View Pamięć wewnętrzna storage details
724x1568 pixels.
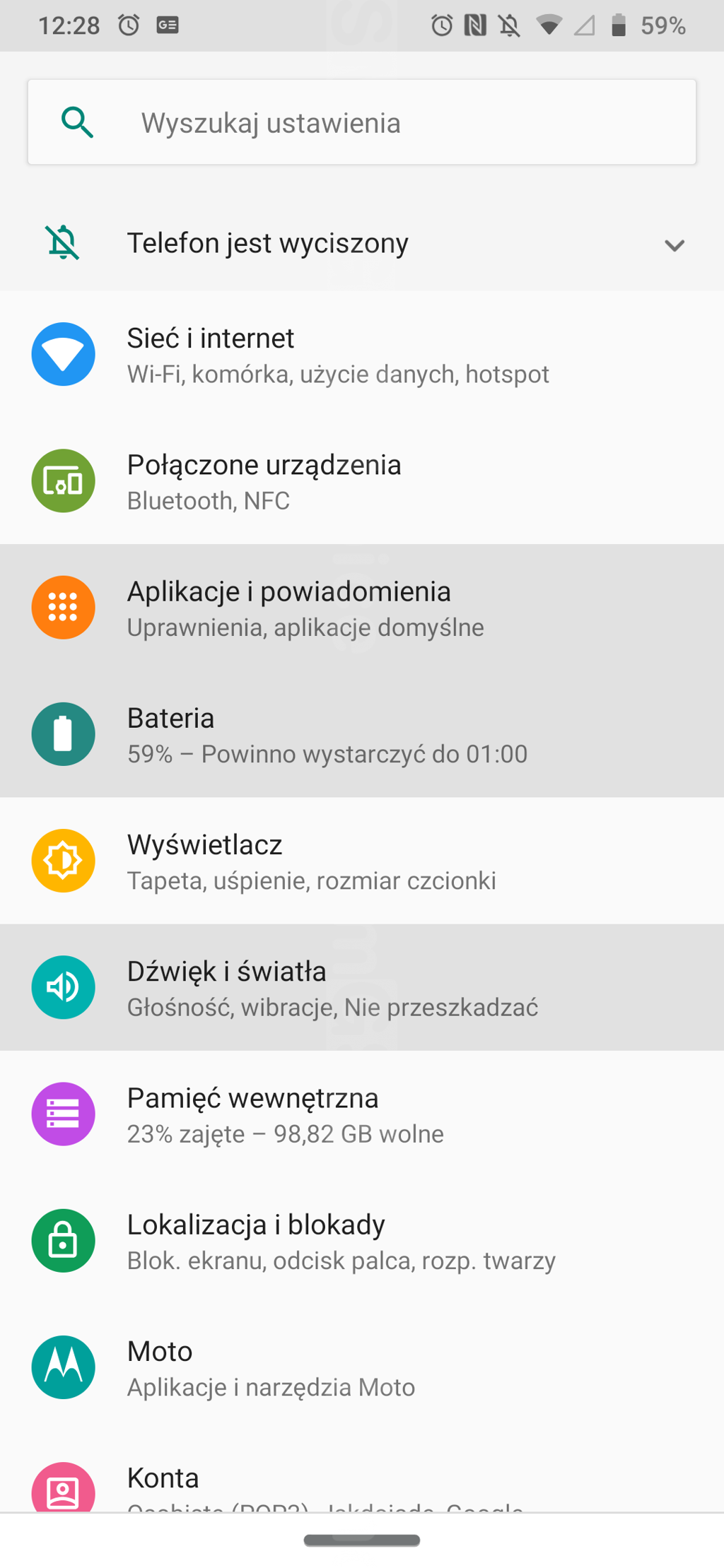click(x=362, y=1114)
